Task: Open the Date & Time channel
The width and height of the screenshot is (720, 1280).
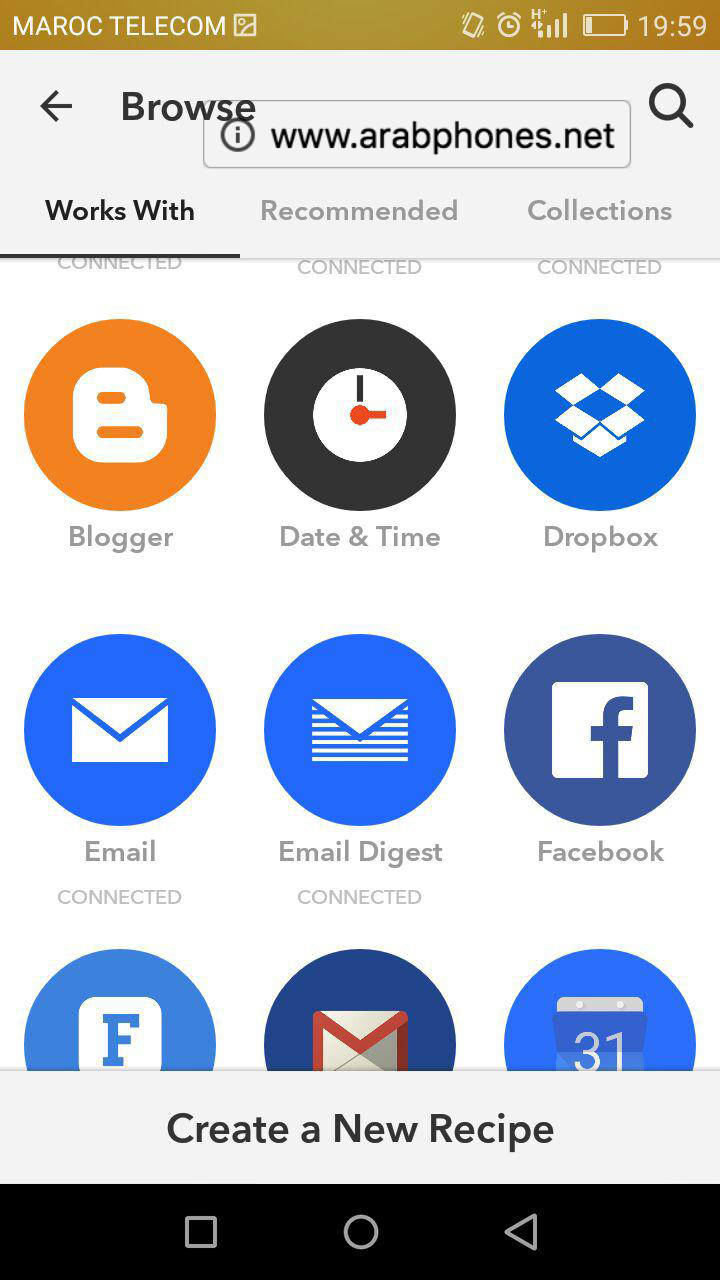Action: [x=360, y=415]
